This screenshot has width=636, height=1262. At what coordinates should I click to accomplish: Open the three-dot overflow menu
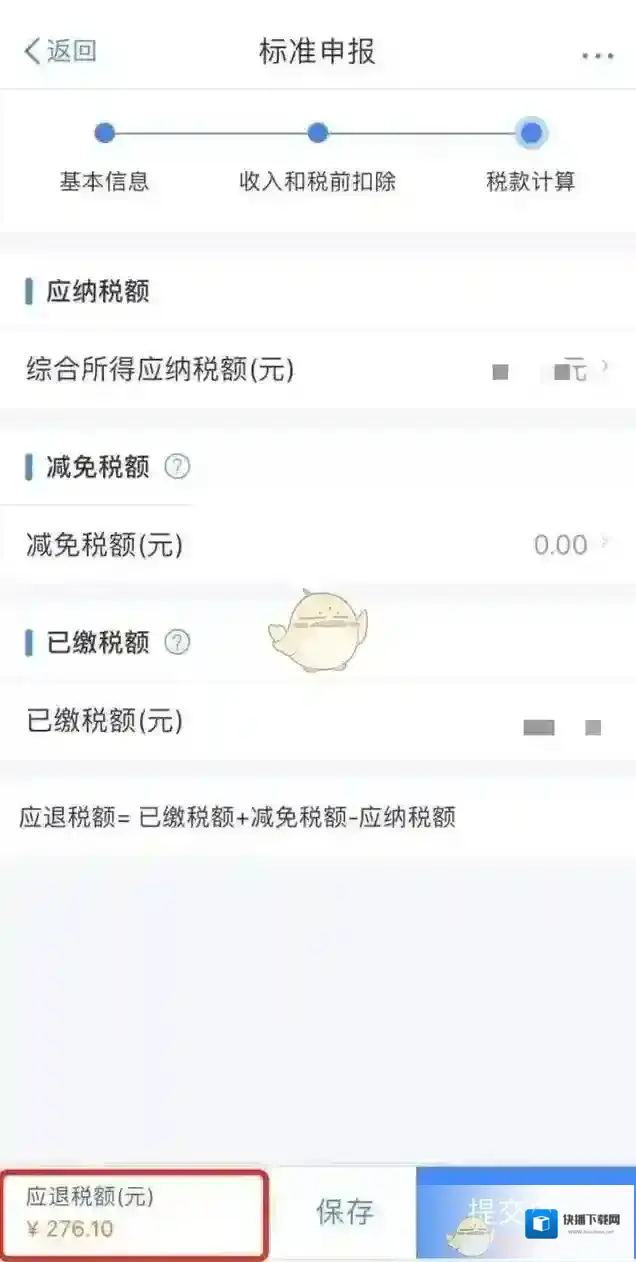click(597, 55)
